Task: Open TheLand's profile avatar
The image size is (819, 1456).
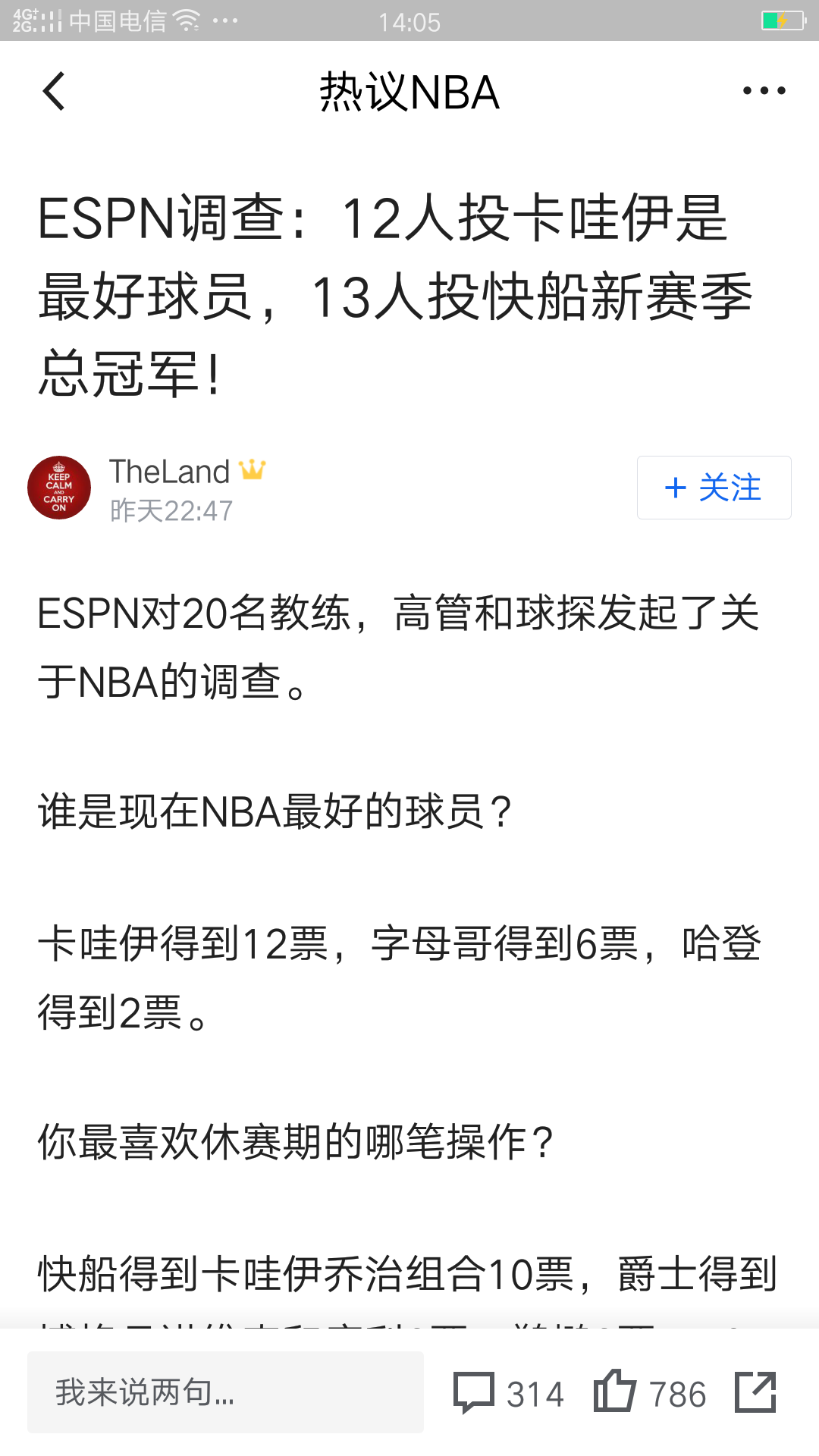Action: tap(59, 488)
